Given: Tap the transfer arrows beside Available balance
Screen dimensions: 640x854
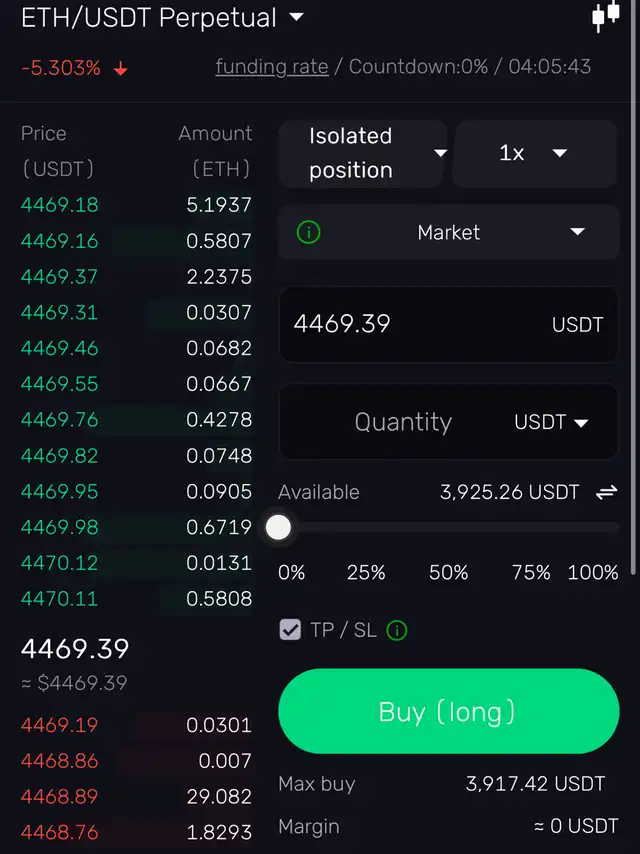Looking at the screenshot, I should tap(606, 492).
